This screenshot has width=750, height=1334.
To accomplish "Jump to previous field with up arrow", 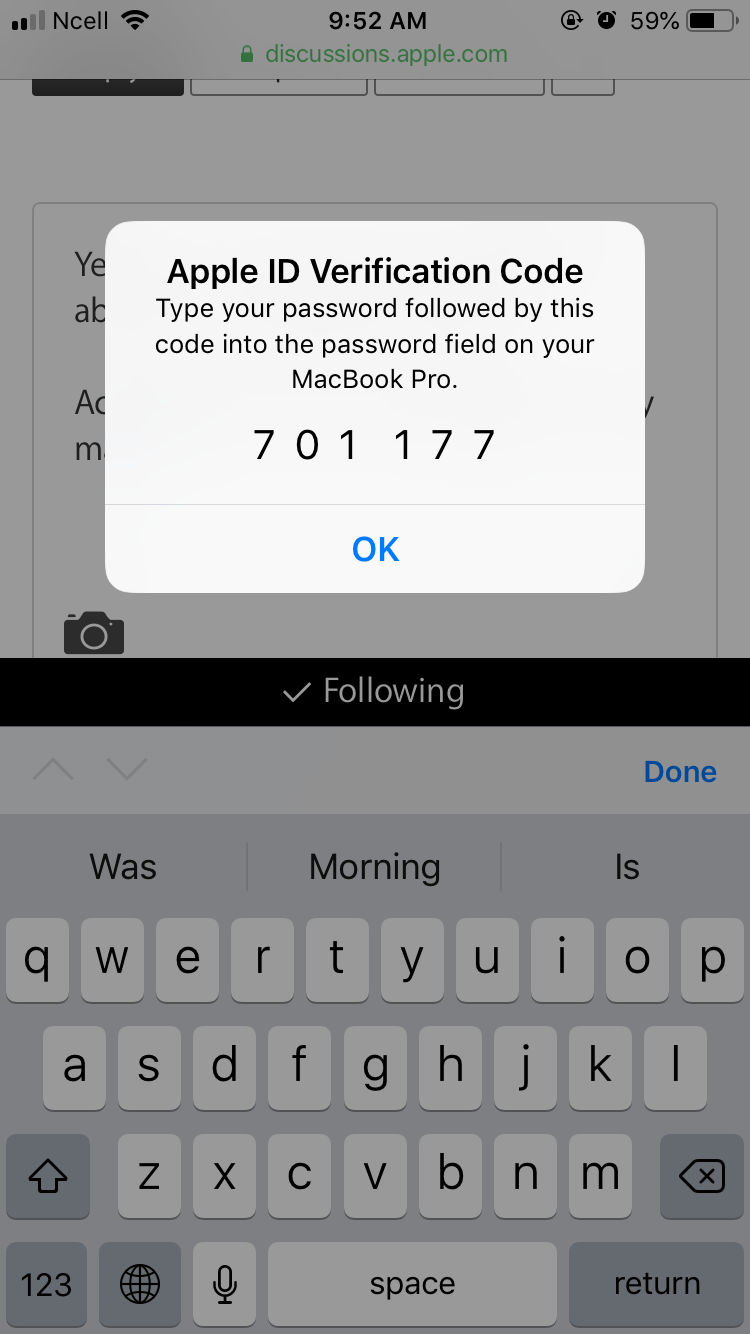I will tap(54, 769).
